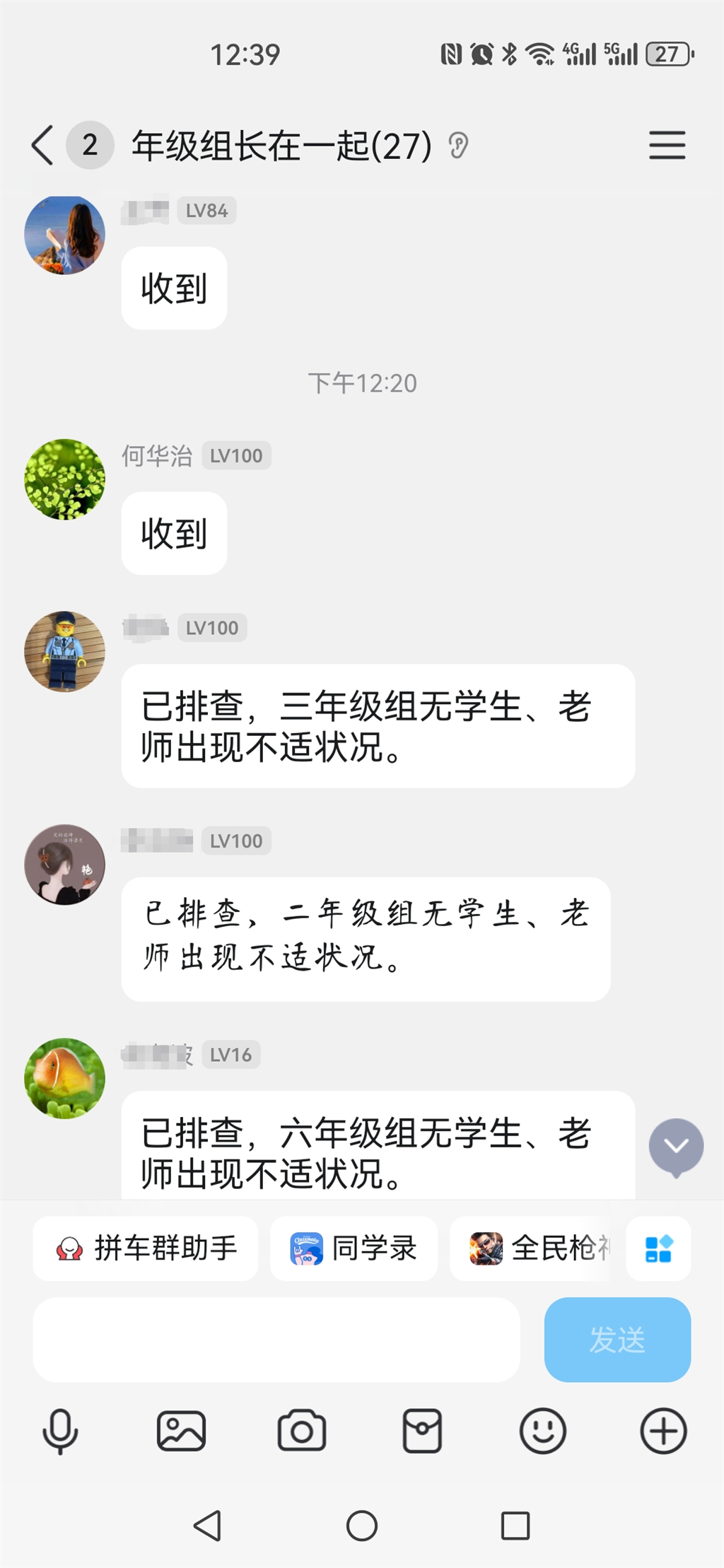Open 何华治's profile avatar
Image resolution: width=724 pixels, height=1568 pixels.
tap(64, 479)
